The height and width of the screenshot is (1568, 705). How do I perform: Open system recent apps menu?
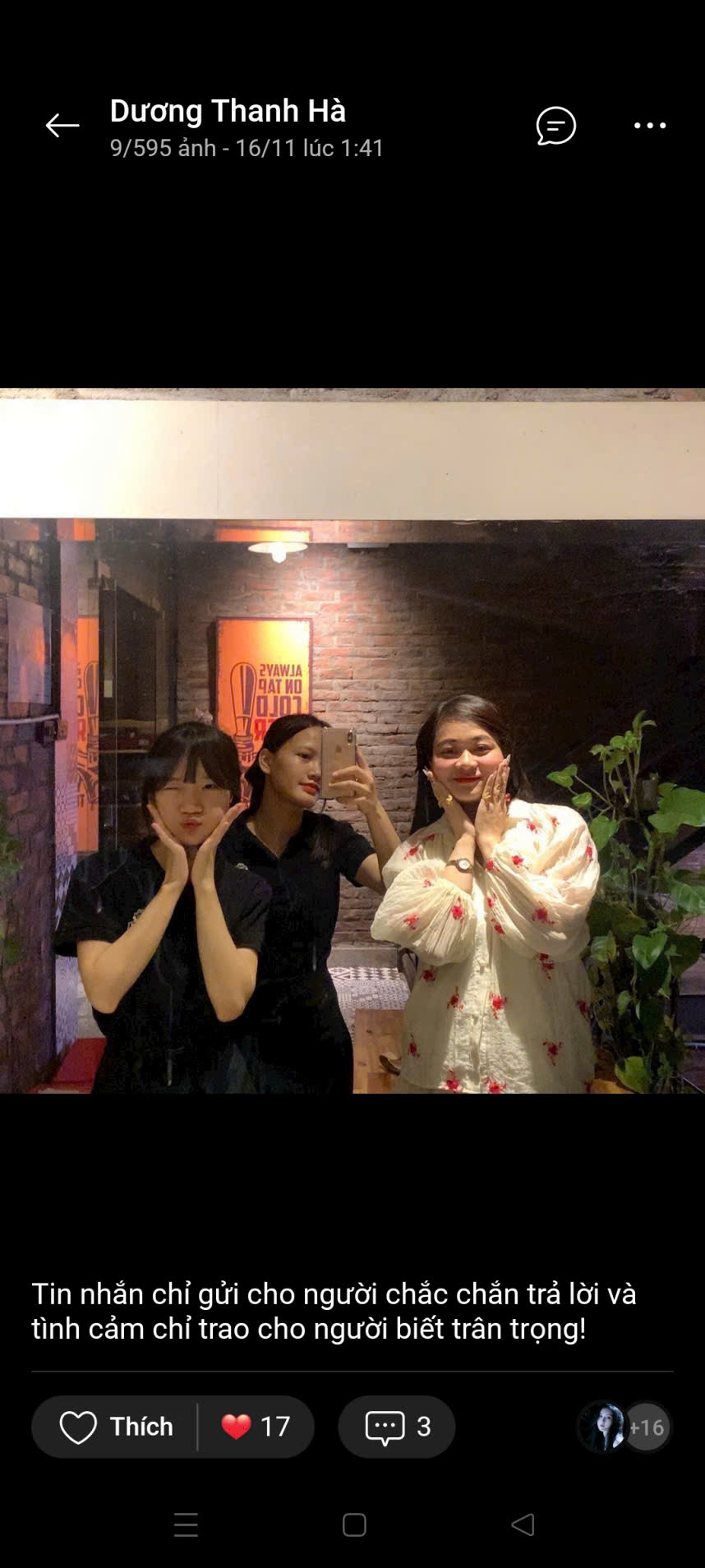[187, 1525]
